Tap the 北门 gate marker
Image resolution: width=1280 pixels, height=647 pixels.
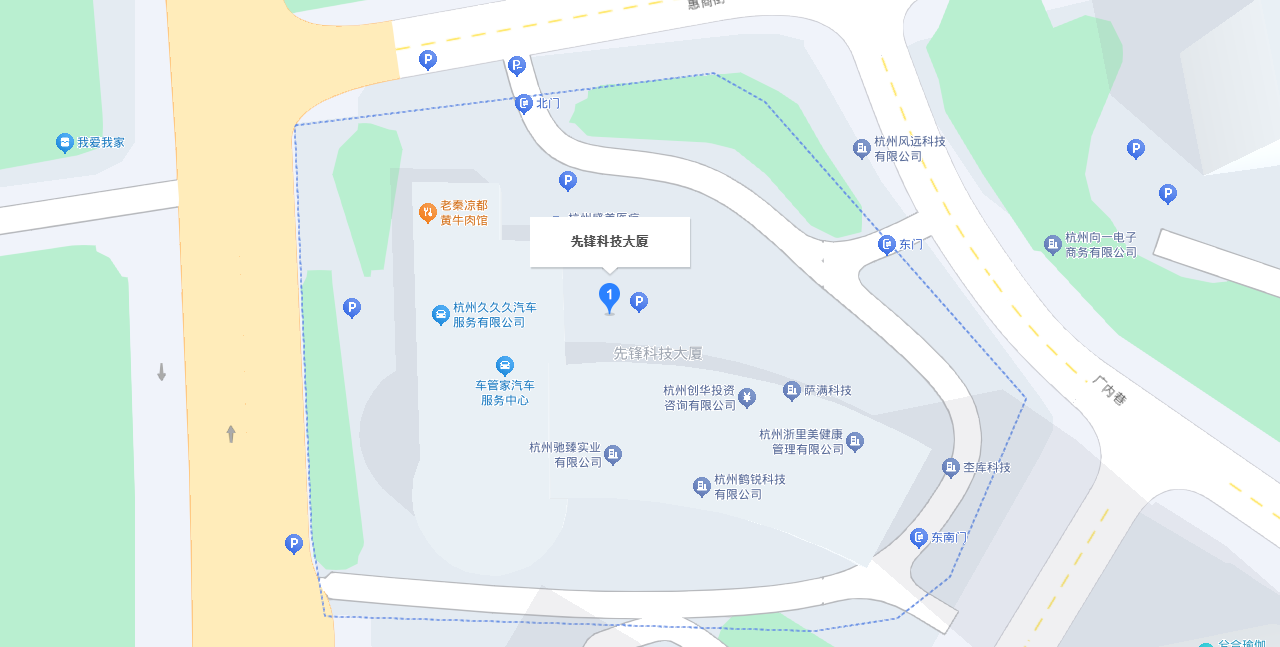524,103
